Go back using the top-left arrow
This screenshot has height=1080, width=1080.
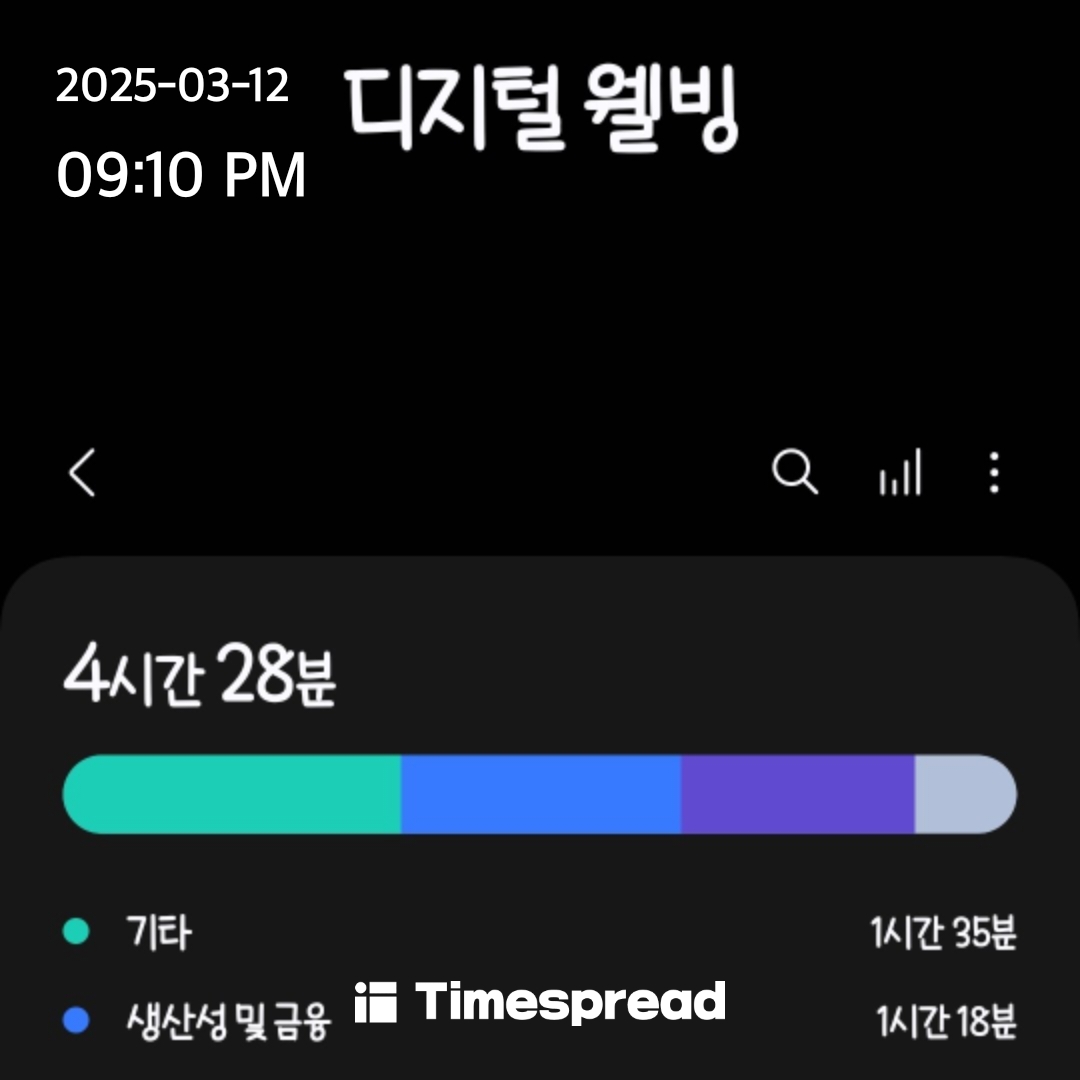[82, 472]
